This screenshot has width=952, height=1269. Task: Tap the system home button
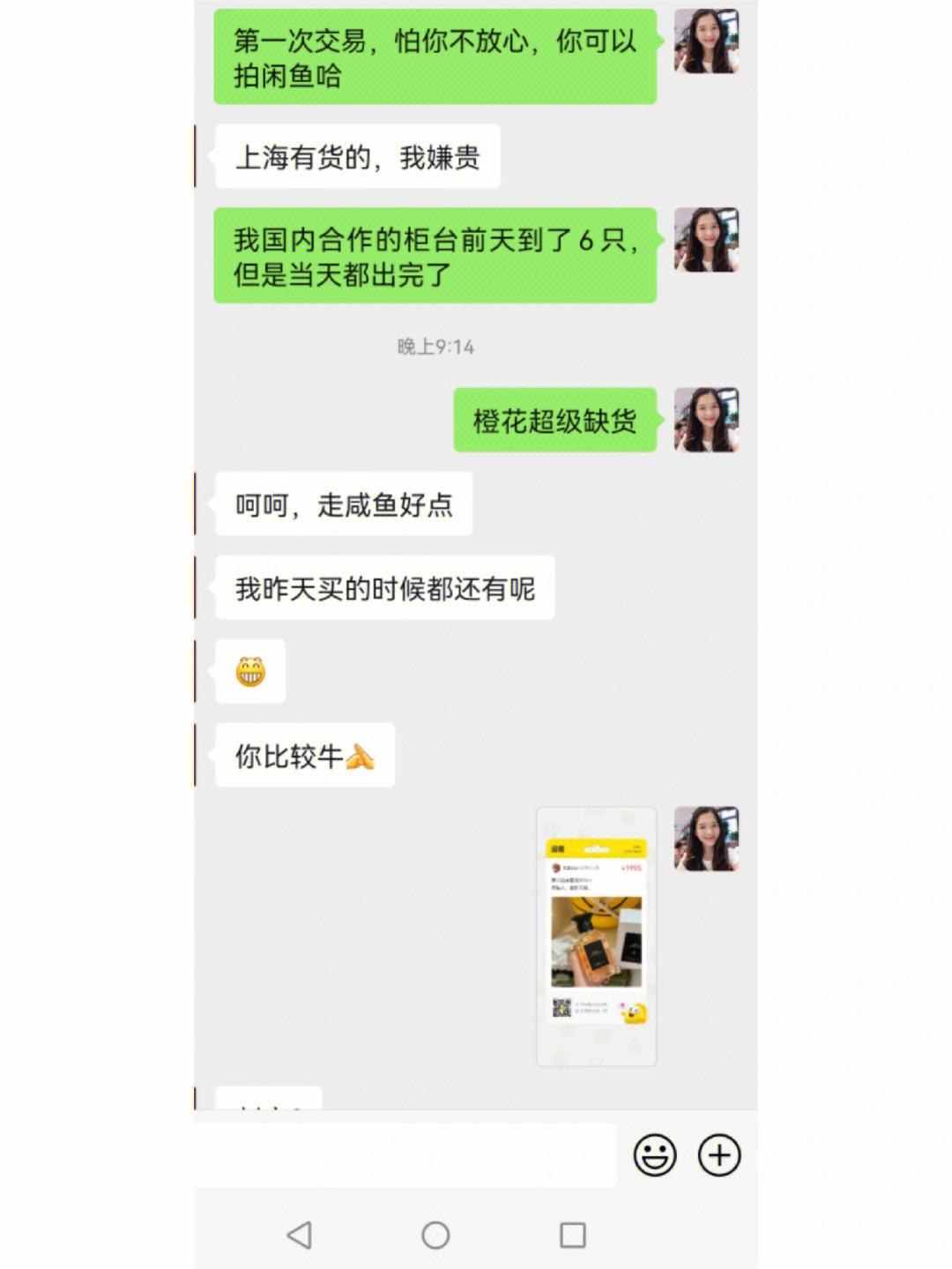435,1235
